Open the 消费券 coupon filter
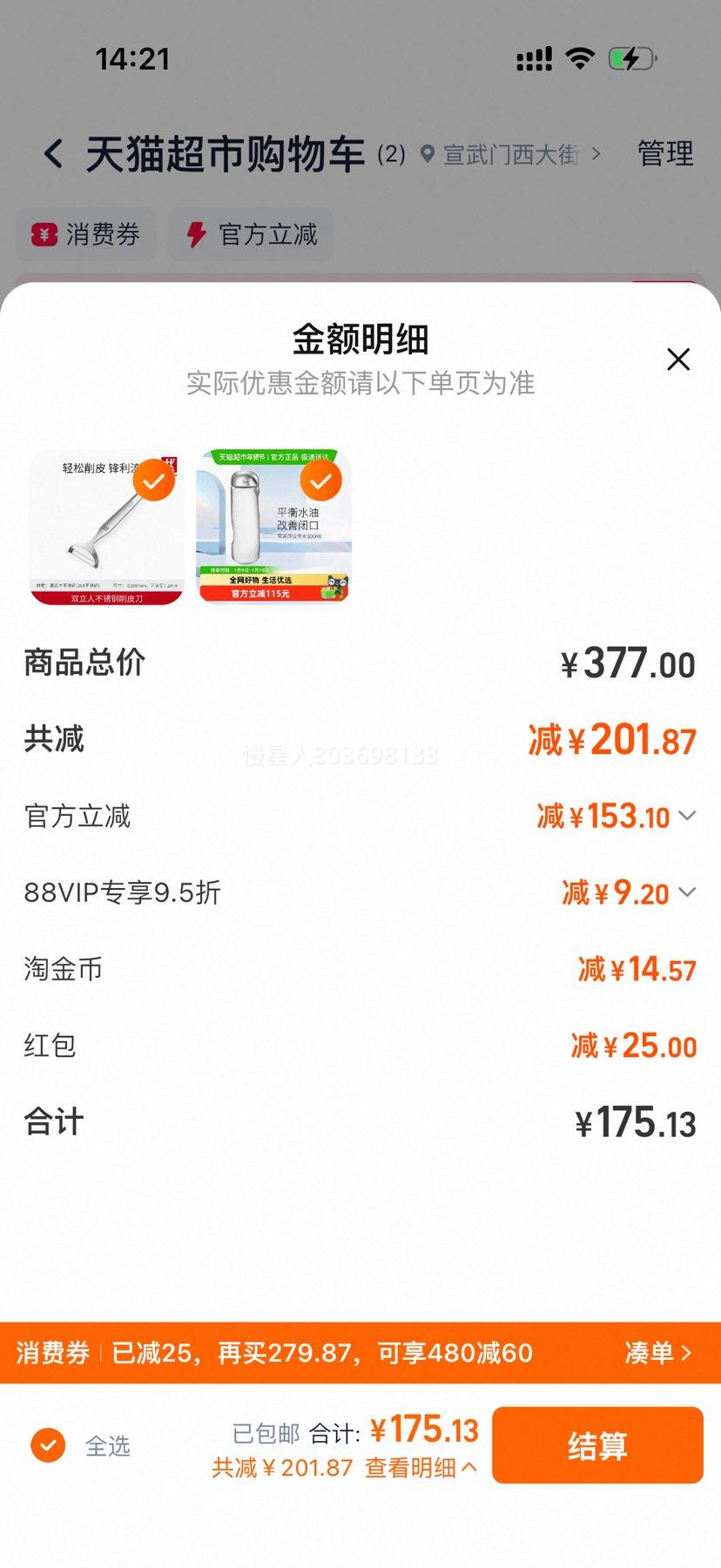721x1568 pixels. (x=84, y=235)
